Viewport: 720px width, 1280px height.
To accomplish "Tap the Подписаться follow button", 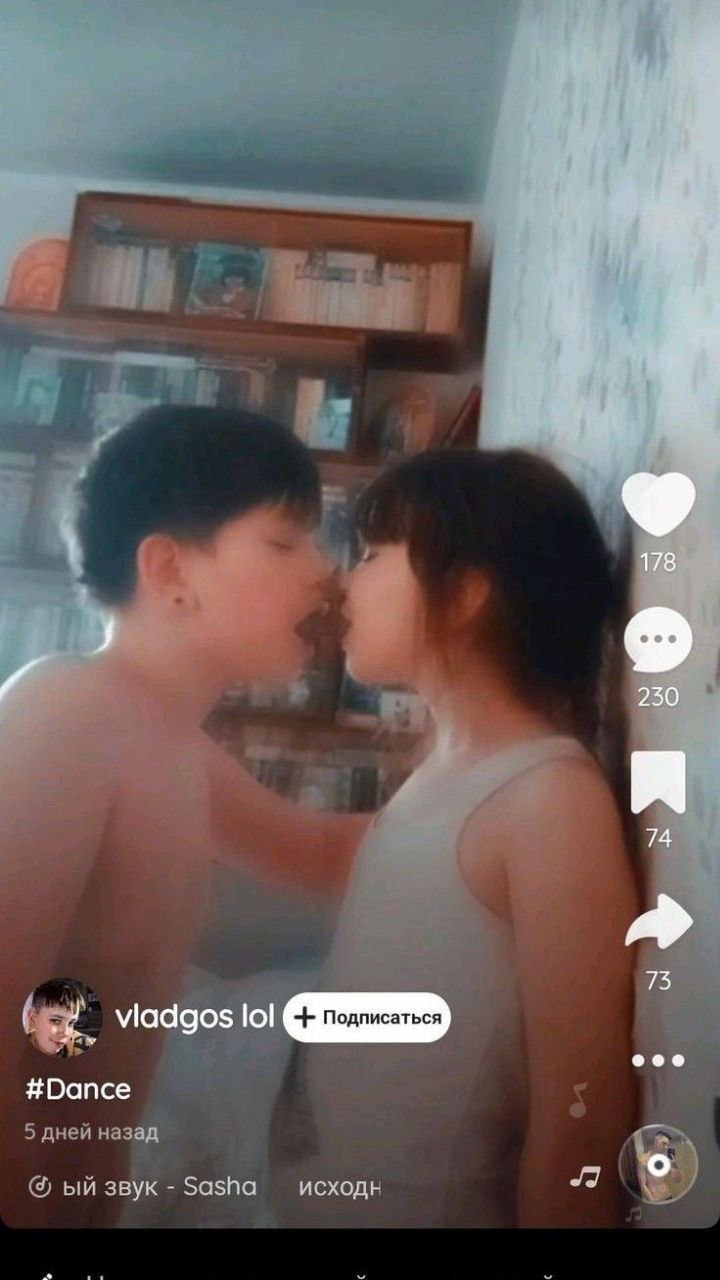I will [367, 1017].
